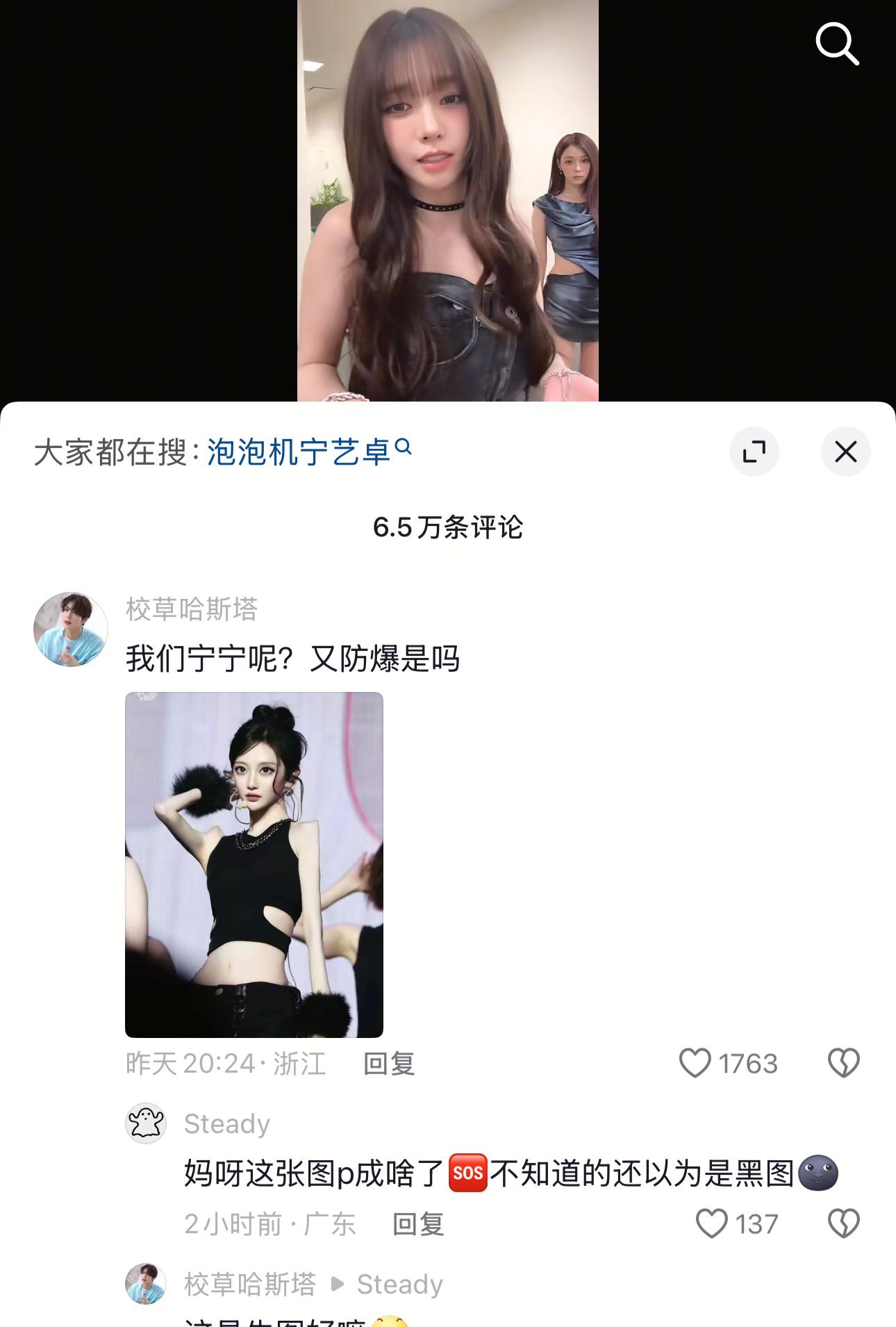Viewport: 896px width, 1327px height.
Task: Expand the comments panel to fullscreen
Action: tap(754, 452)
